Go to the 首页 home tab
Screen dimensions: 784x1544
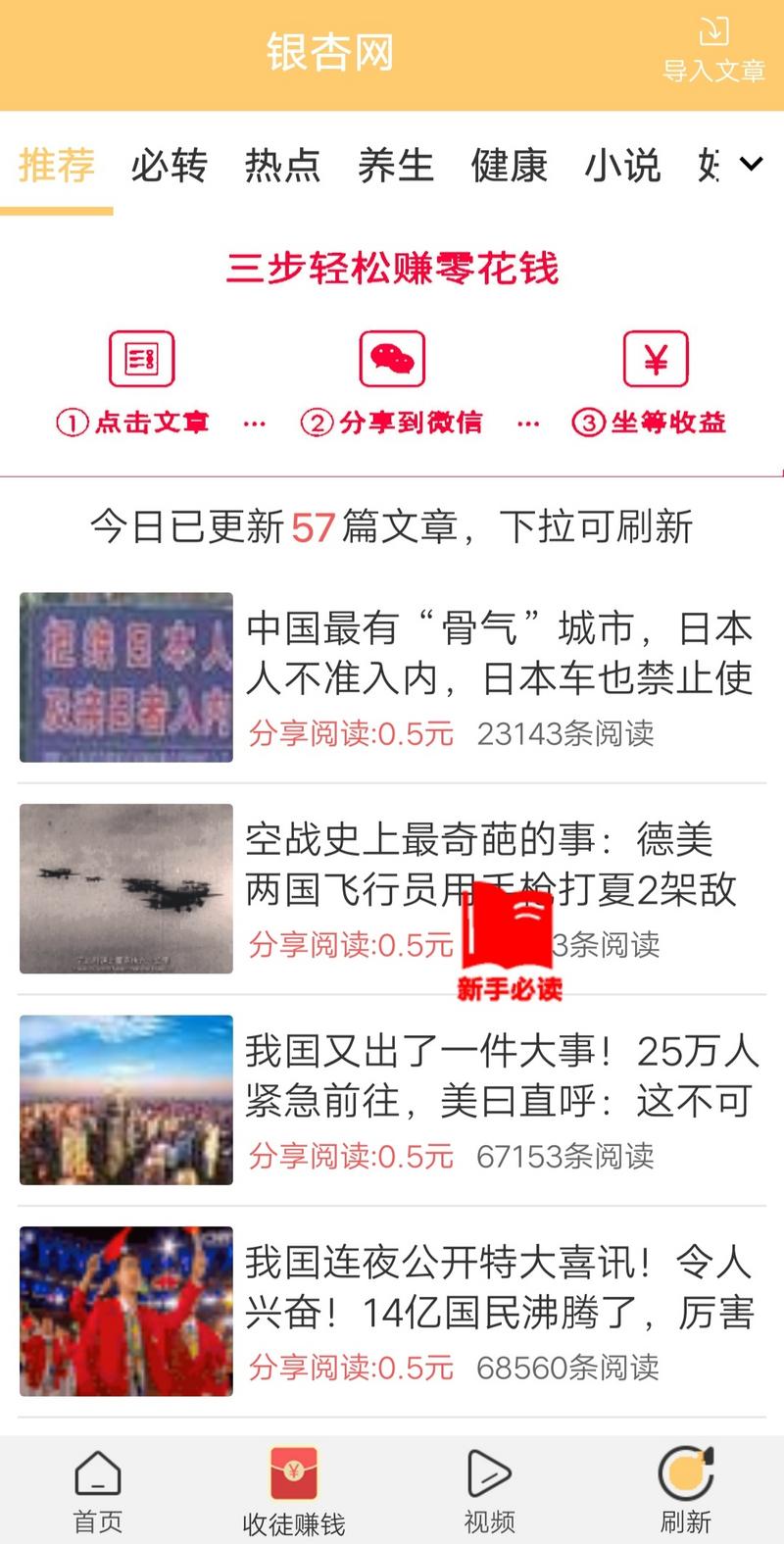(x=98, y=1491)
